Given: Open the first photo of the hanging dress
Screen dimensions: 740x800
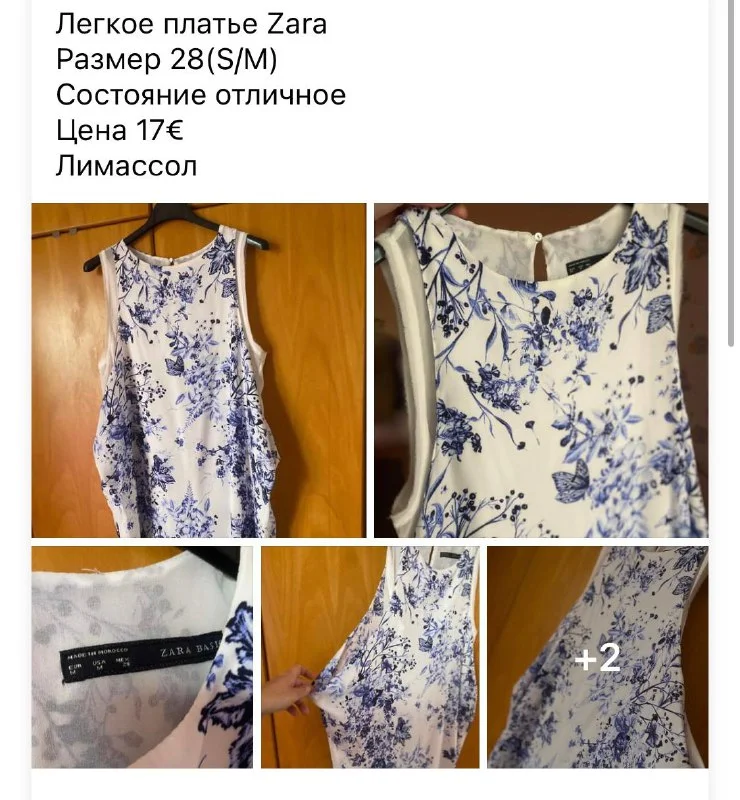Looking at the screenshot, I should click(x=199, y=371).
